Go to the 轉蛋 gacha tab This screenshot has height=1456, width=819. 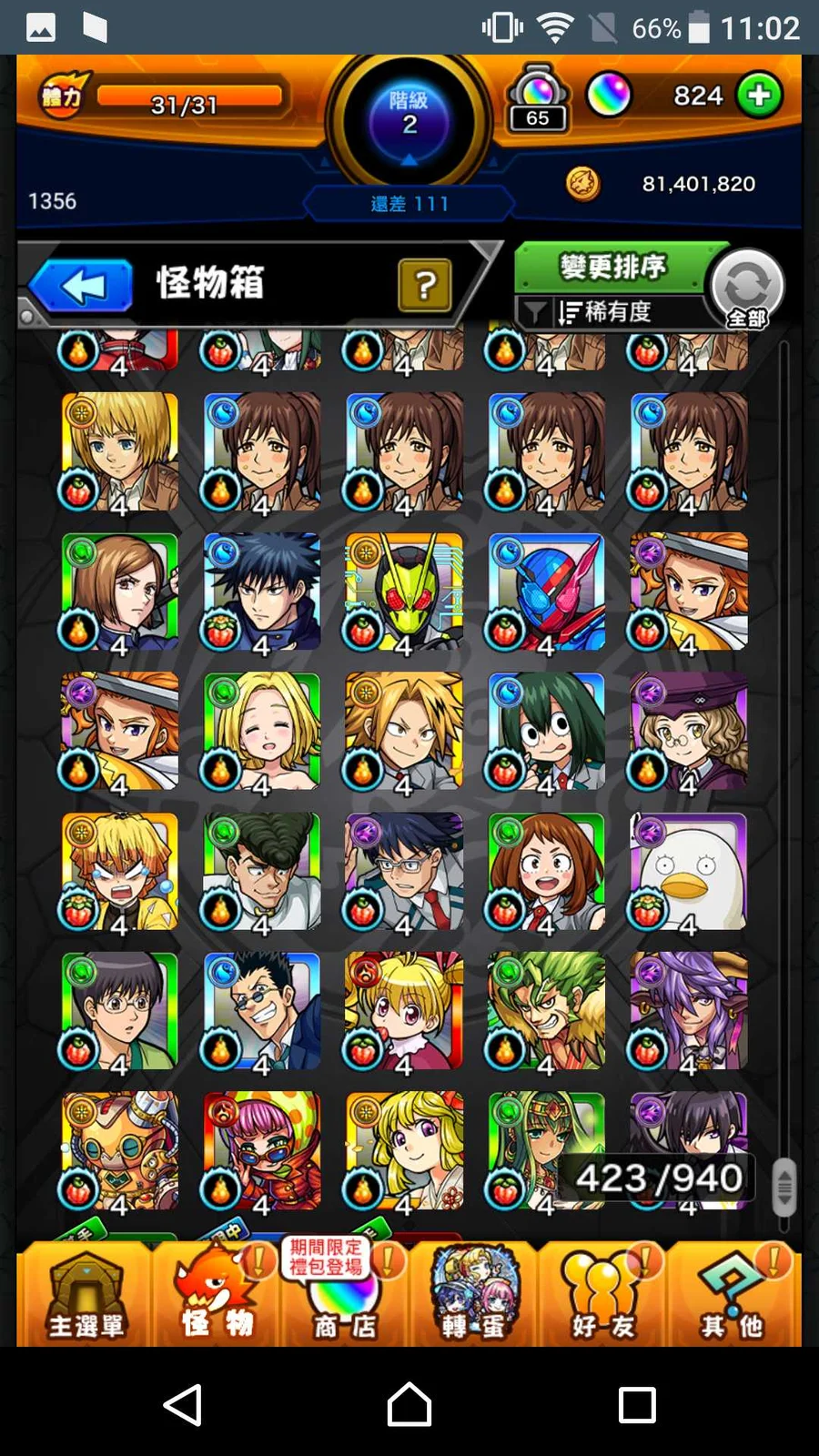(473, 1296)
